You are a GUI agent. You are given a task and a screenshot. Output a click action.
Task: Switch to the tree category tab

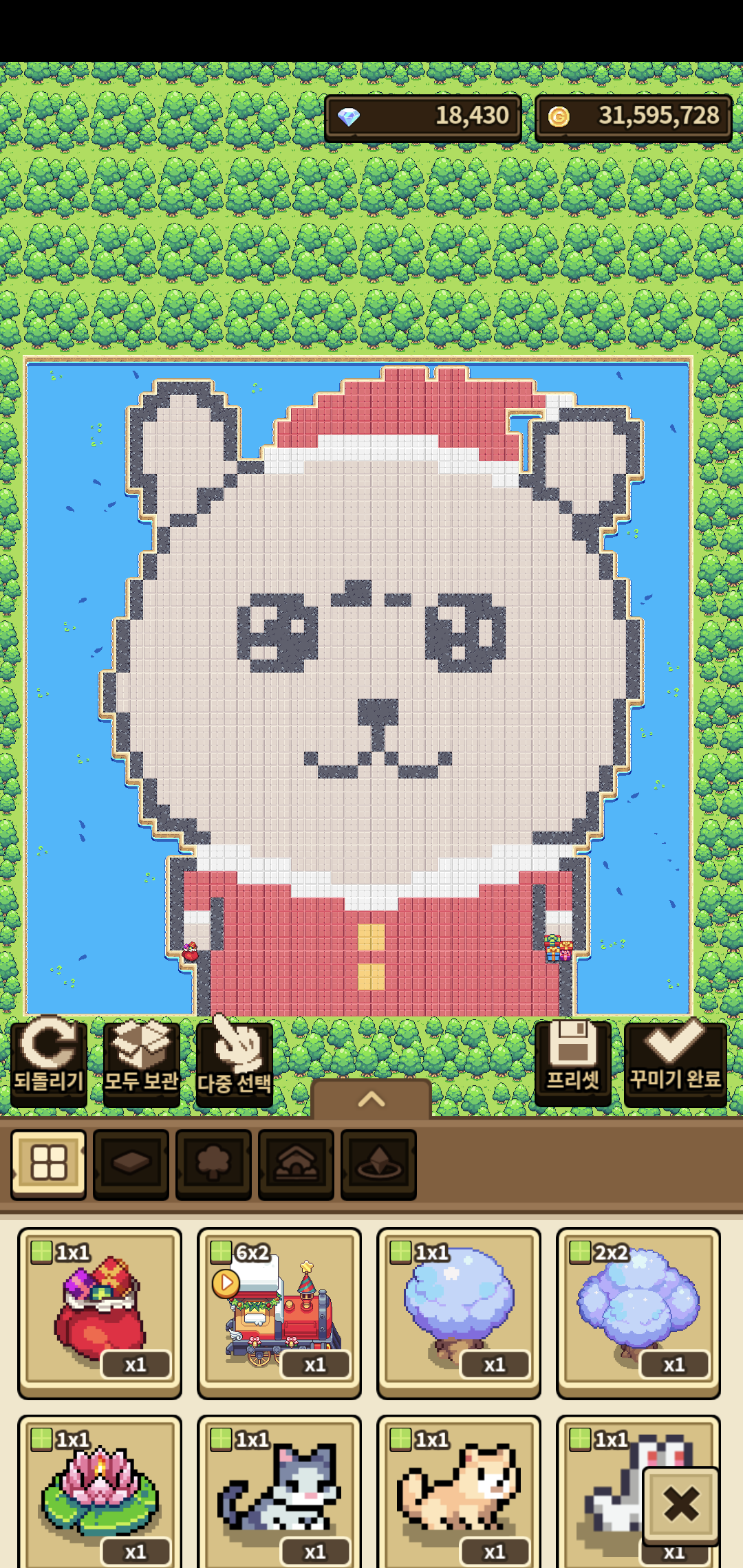coord(213,1164)
